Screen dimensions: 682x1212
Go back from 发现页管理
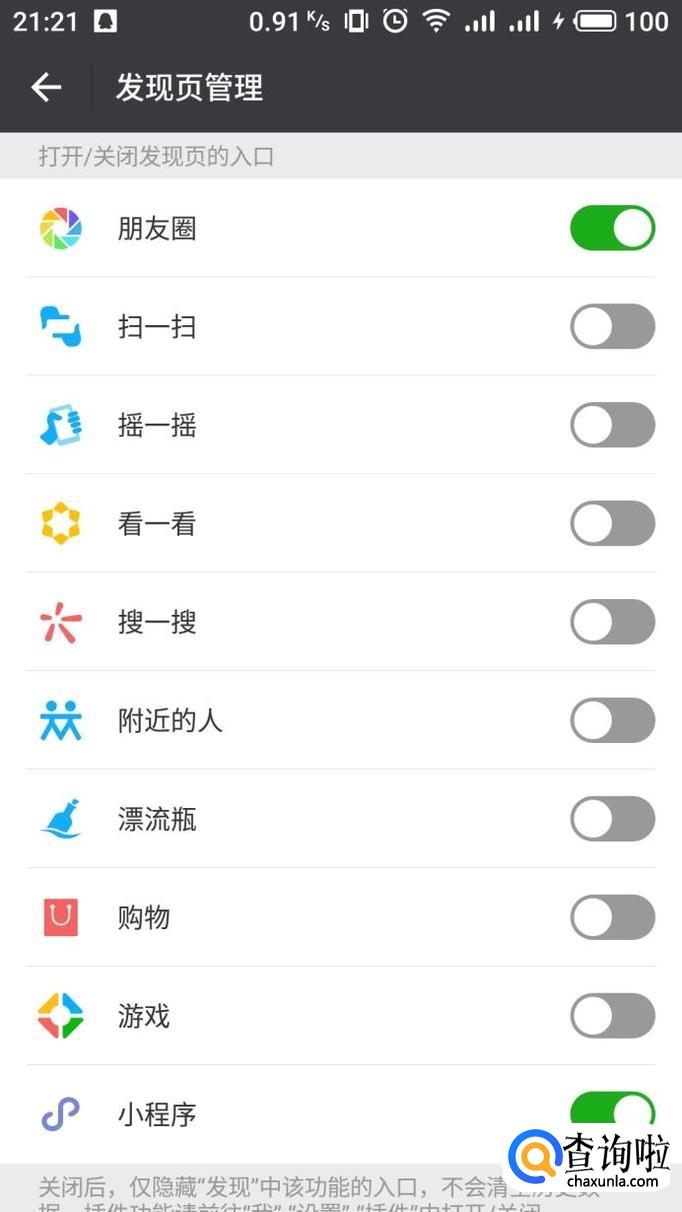click(46, 88)
